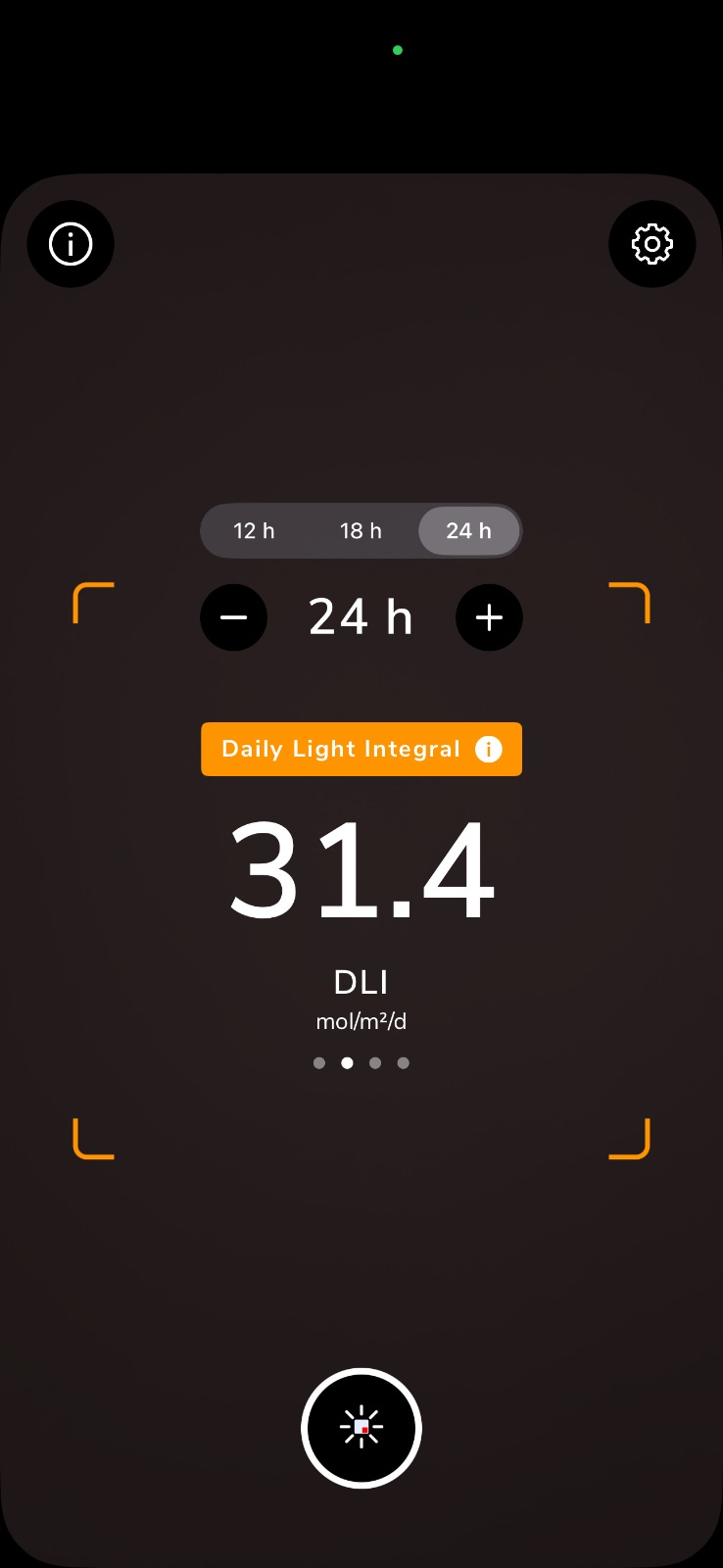Select the 18 h segment
Image resolution: width=723 pixels, height=1568 pixels.
361,531
